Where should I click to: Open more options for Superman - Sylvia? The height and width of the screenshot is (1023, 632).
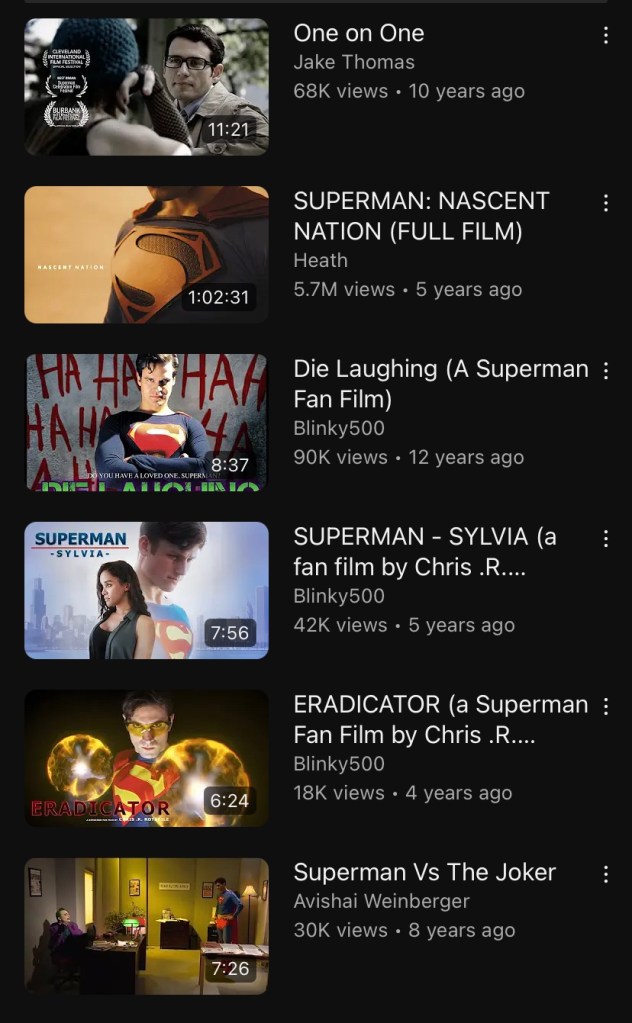605,539
